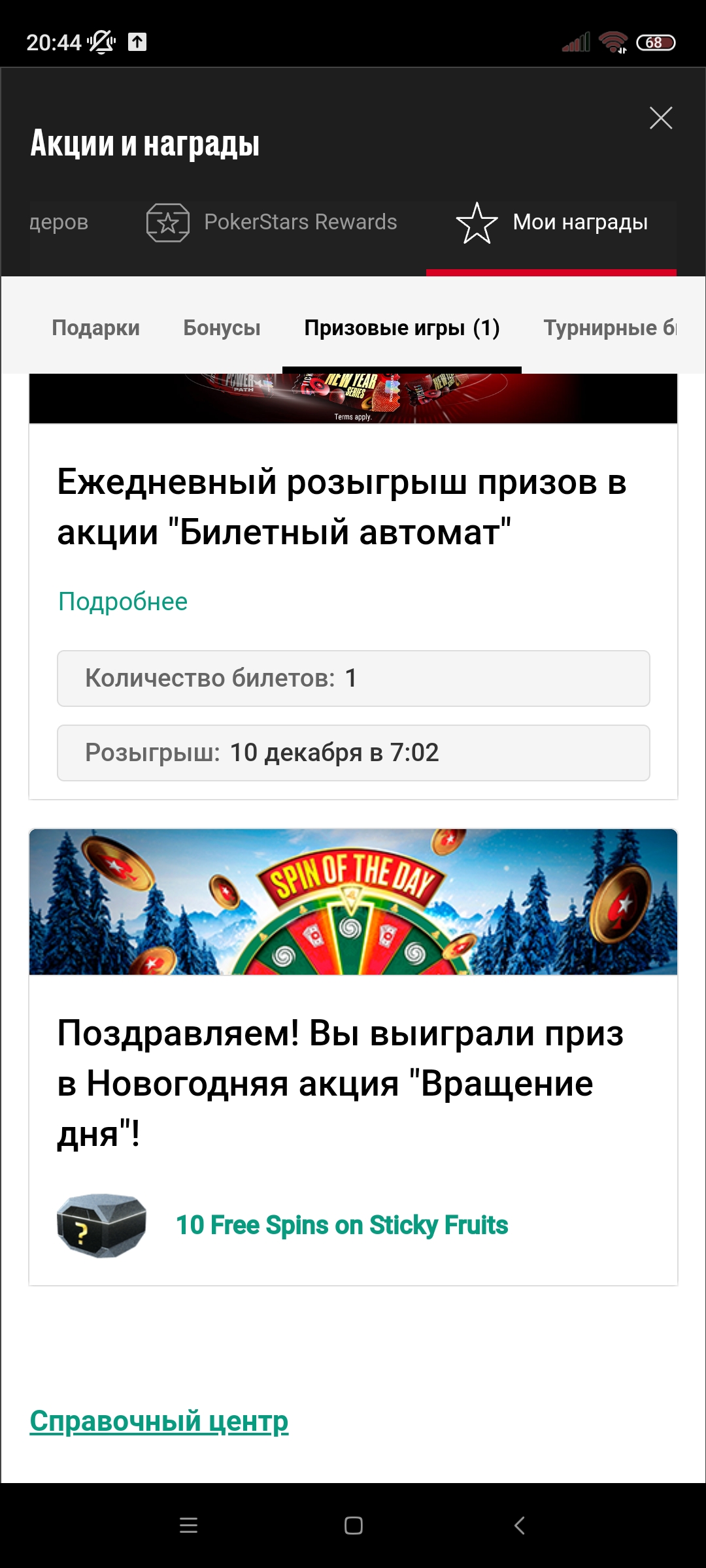
Task: Close the Акции и награды panel
Action: (661, 118)
